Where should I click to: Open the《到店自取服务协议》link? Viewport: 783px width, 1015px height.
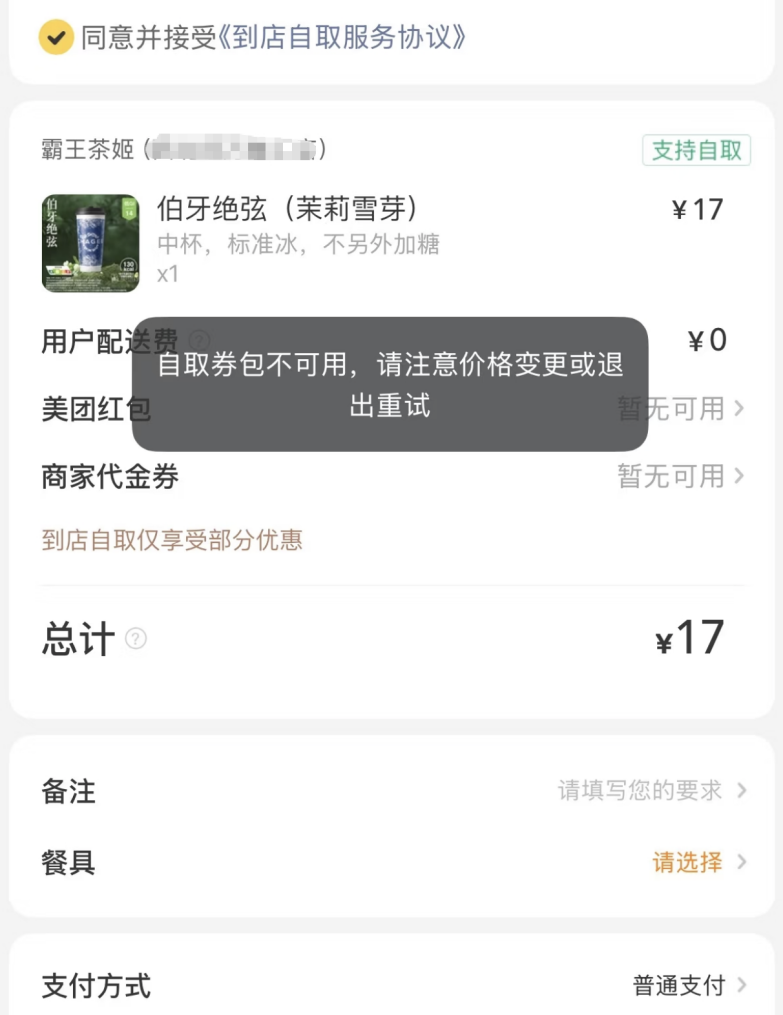[x=343, y=38]
